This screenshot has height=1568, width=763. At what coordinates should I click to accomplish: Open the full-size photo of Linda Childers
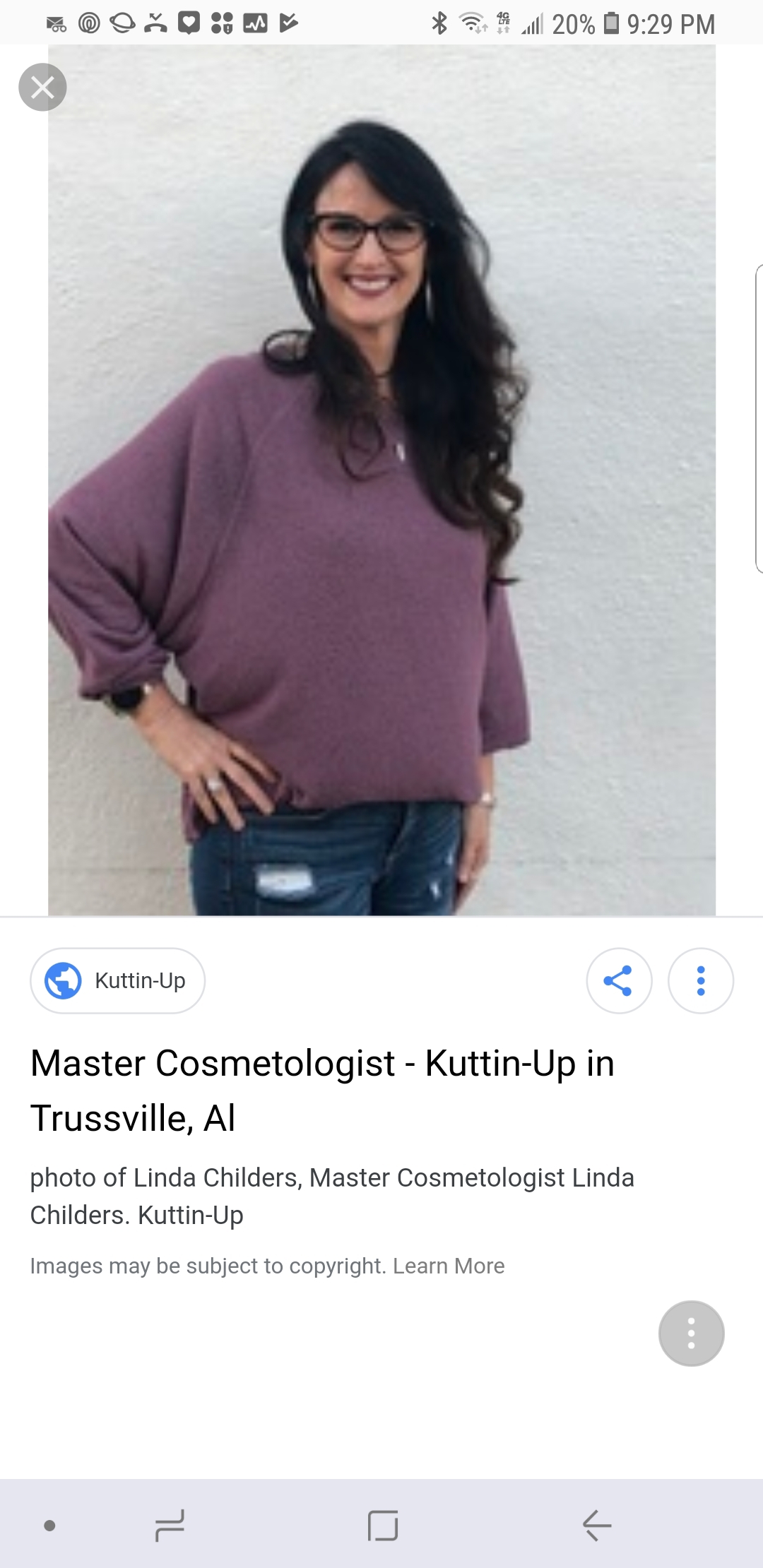pos(381,480)
